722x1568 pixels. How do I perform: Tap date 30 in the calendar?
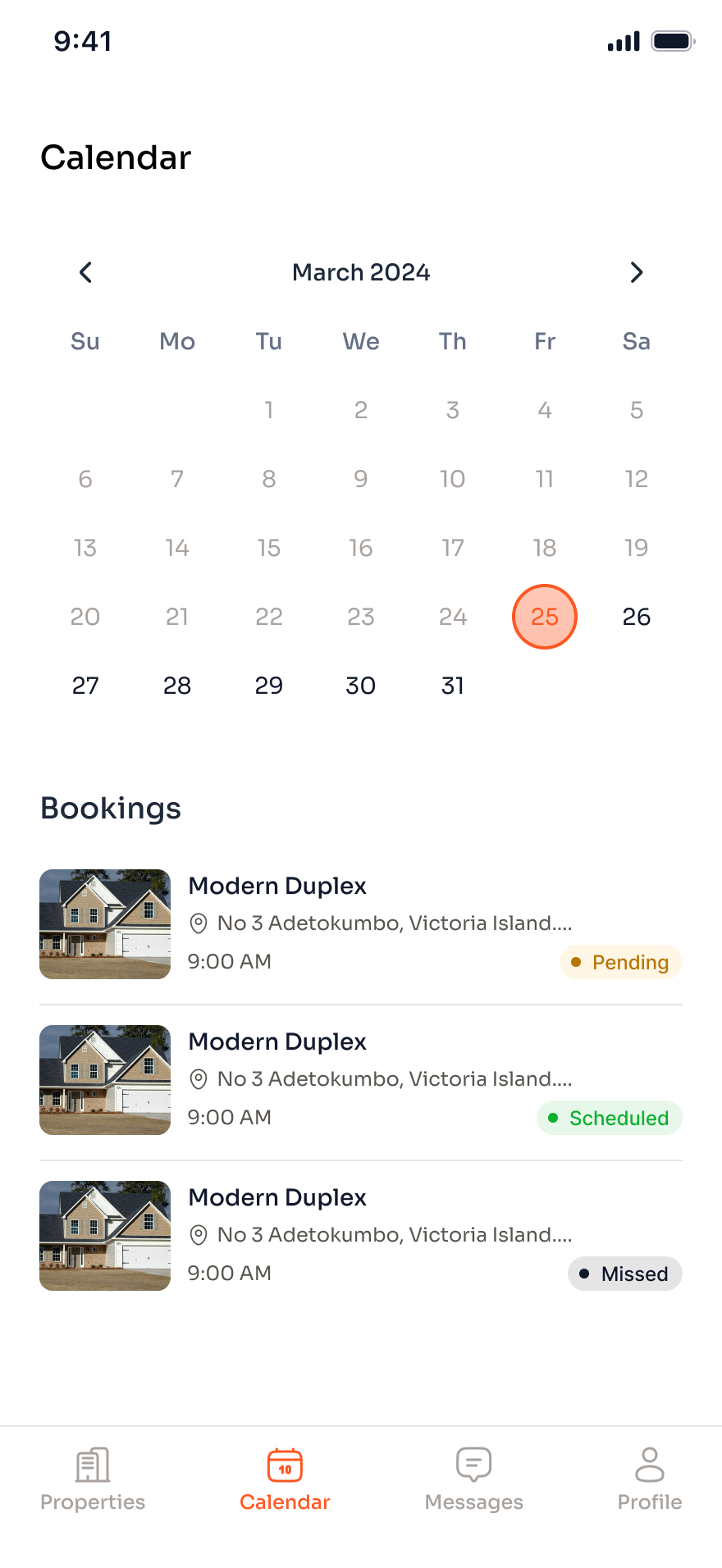point(361,686)
